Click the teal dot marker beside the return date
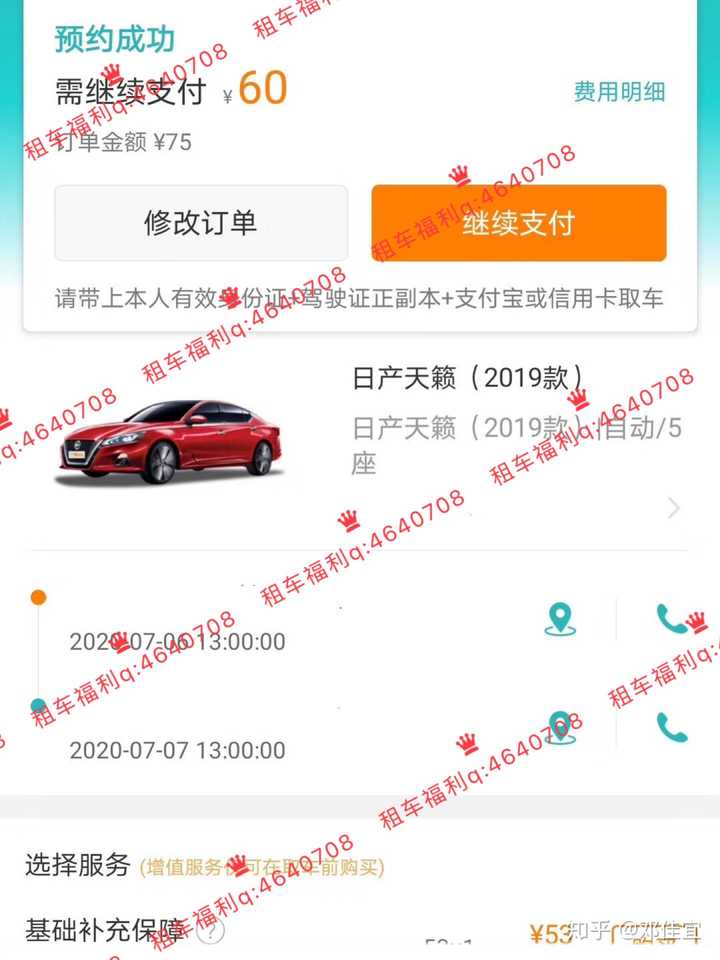This screenshot has width=720, height=960. tap(38, 704)
